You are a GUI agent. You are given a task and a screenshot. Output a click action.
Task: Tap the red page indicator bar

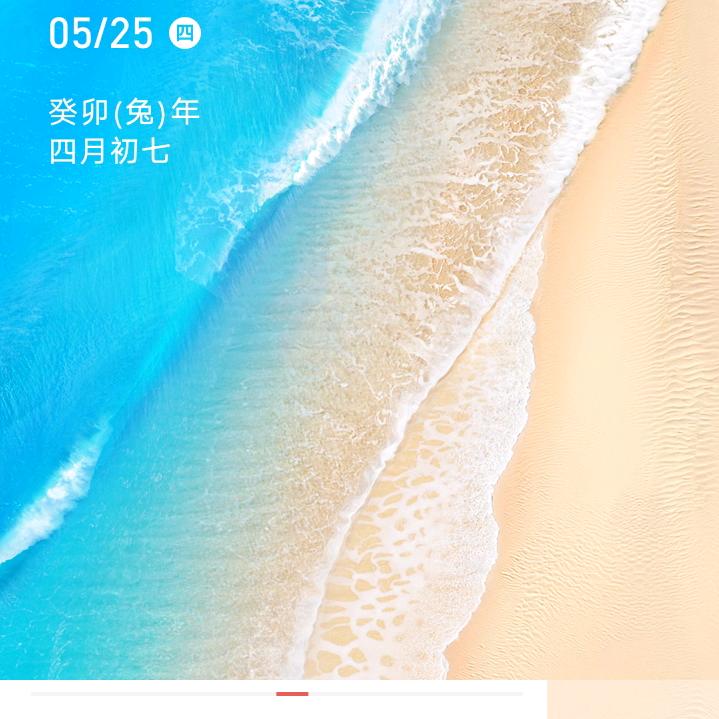[292, 694]
